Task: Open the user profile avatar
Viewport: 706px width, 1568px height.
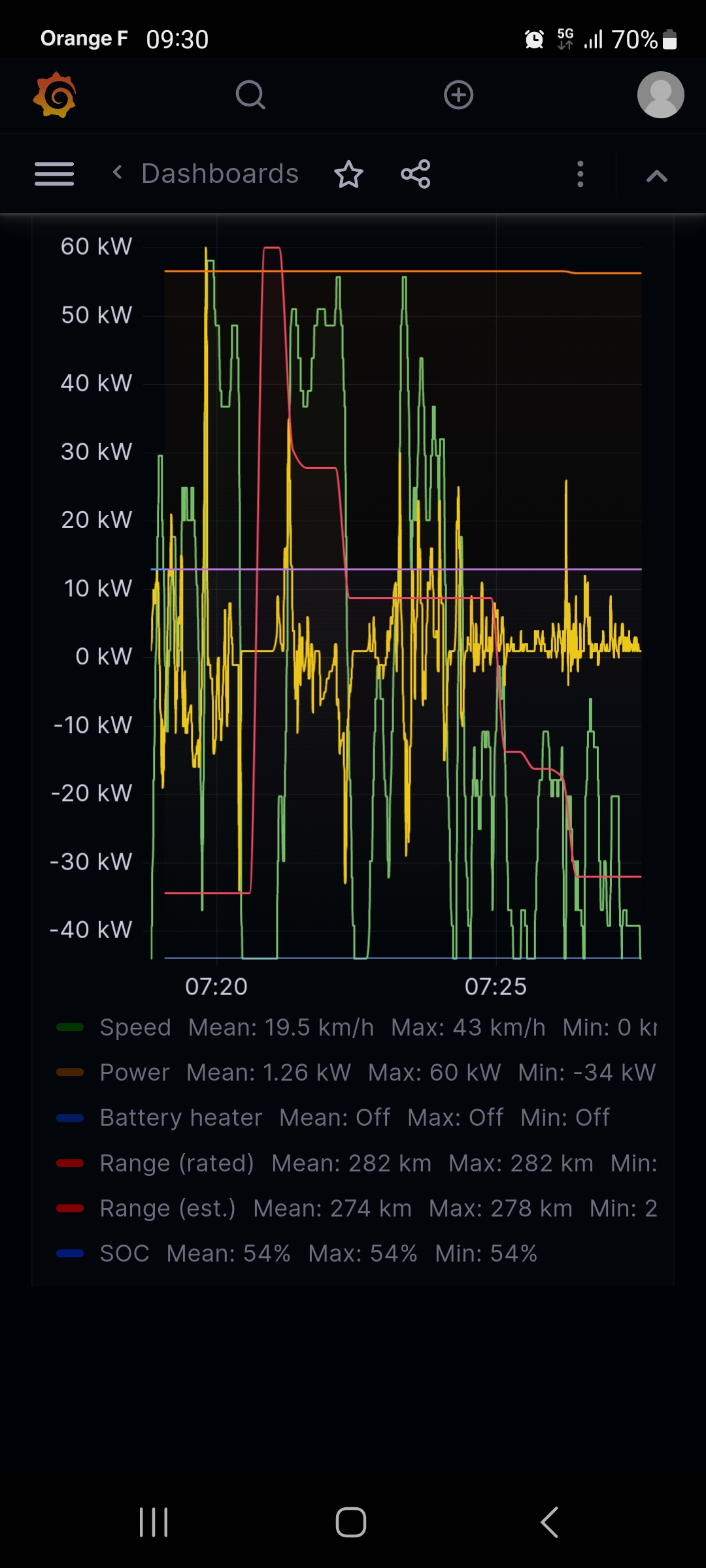Action: 660,95
